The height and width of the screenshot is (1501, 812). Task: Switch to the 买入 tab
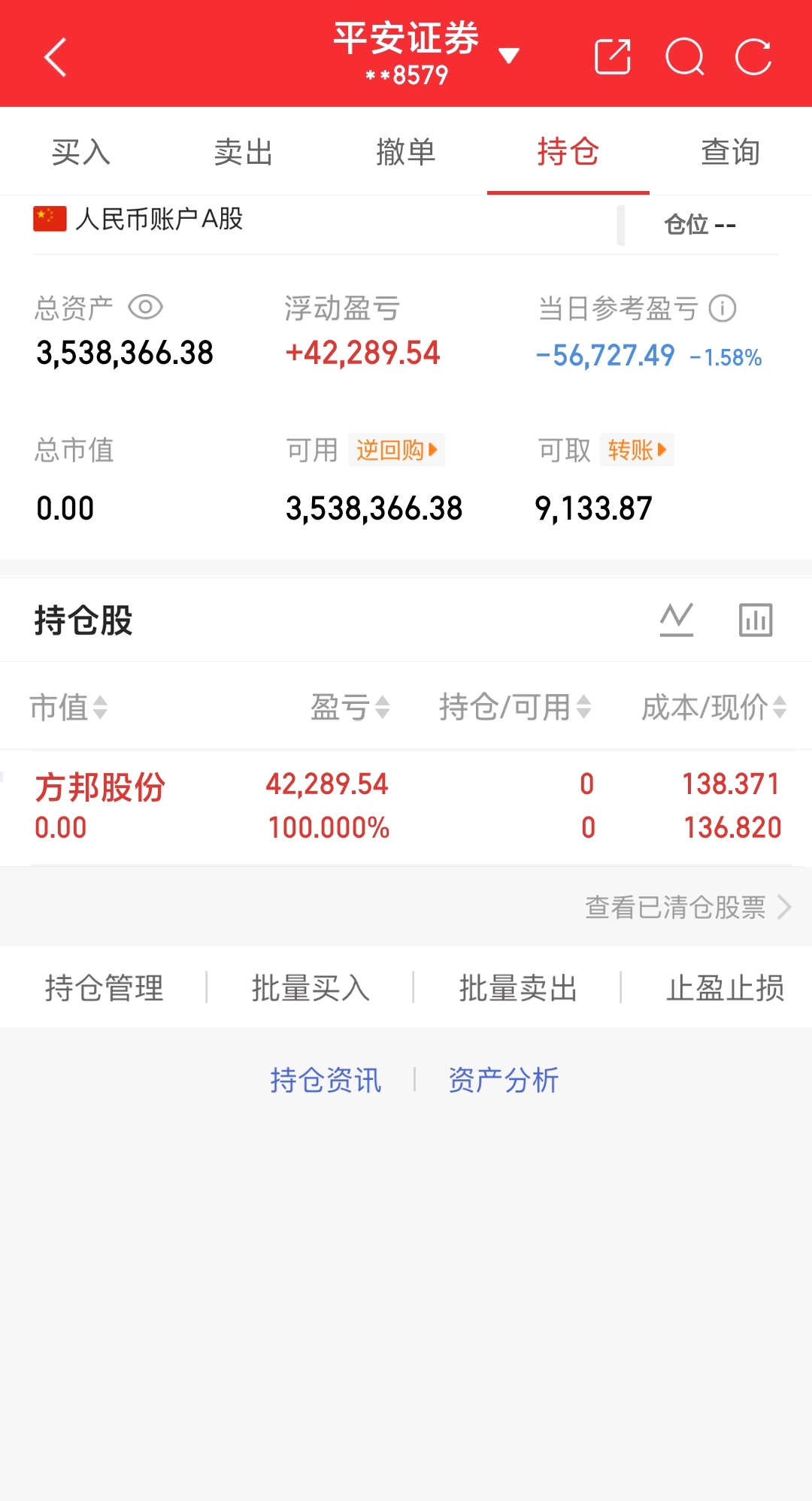pyautogui.click(x=81, y=152)
